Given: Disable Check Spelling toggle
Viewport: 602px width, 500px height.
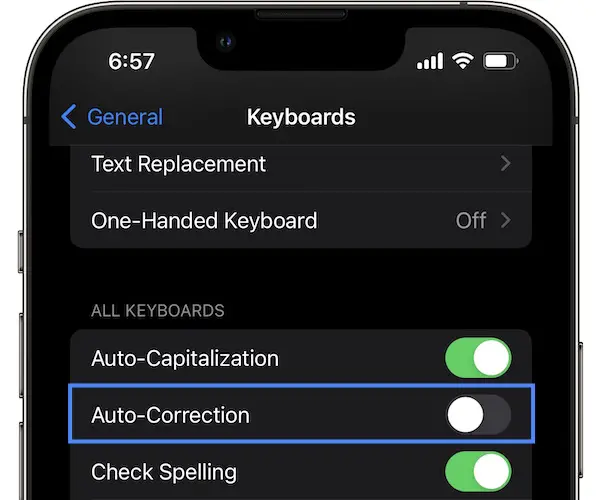Looking at the screenshot, I should click(x=478, y=471).
